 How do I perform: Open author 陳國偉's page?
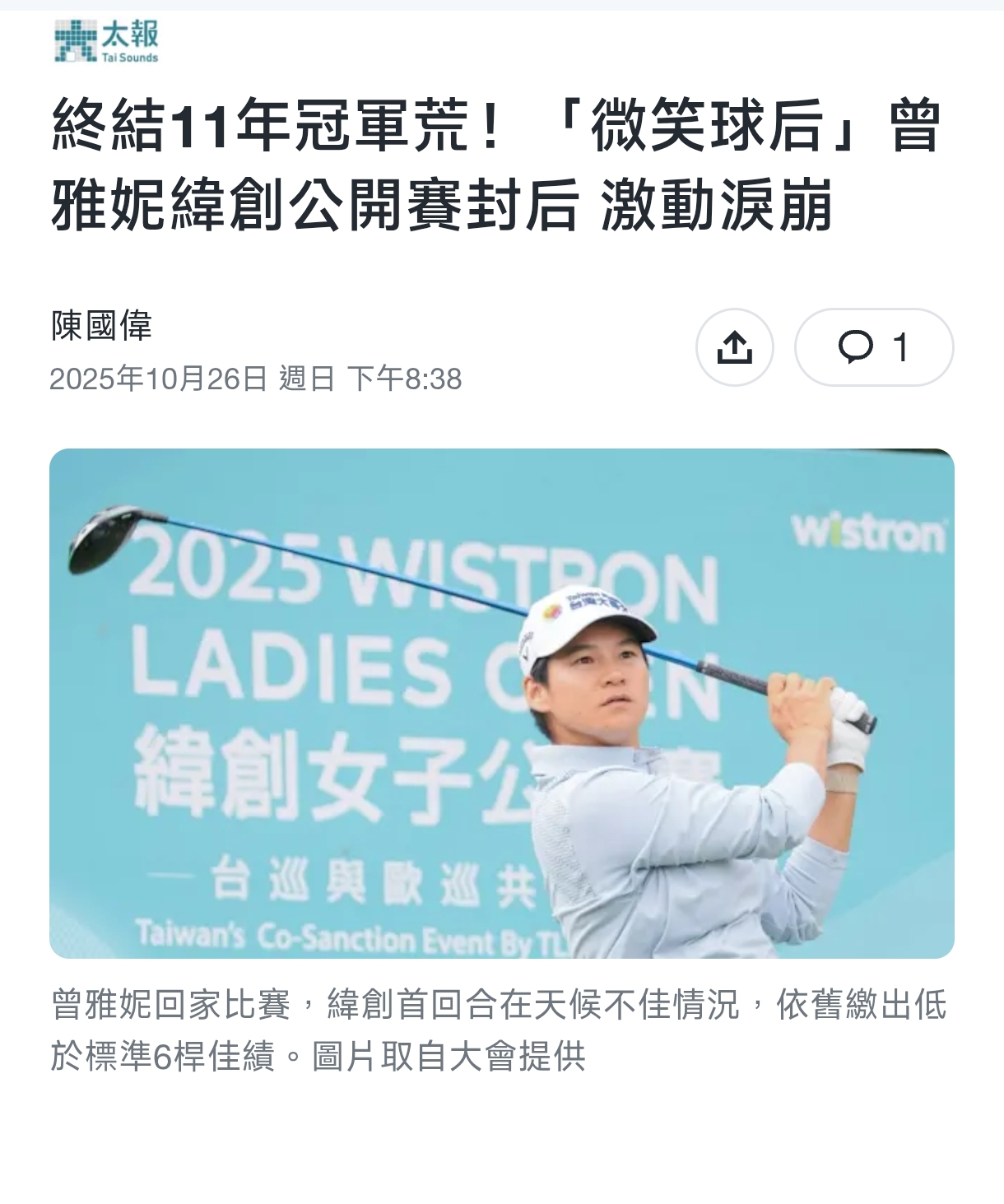click(101, 326)
